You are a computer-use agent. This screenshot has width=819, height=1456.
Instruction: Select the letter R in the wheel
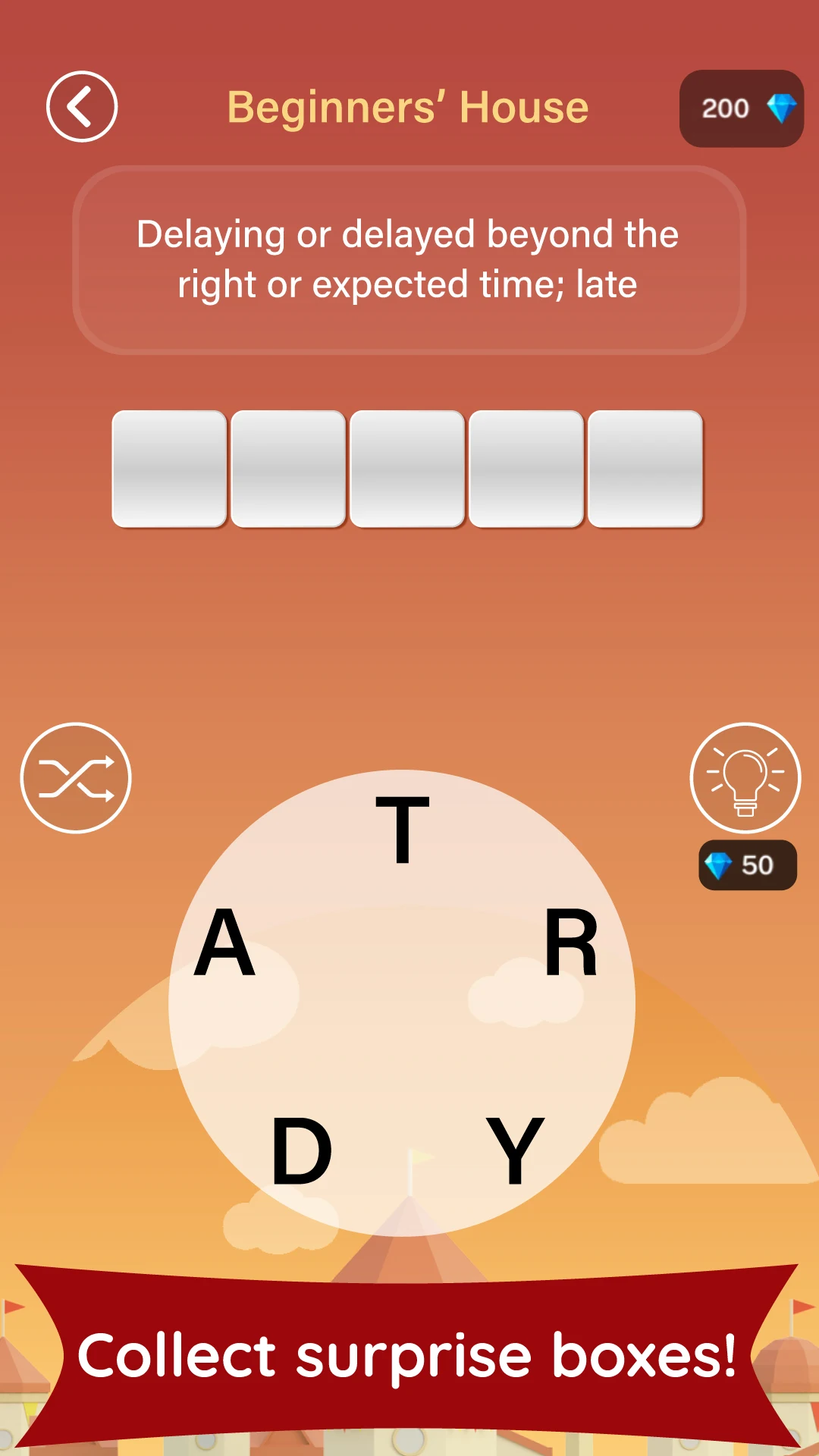(x=572, y=943)
